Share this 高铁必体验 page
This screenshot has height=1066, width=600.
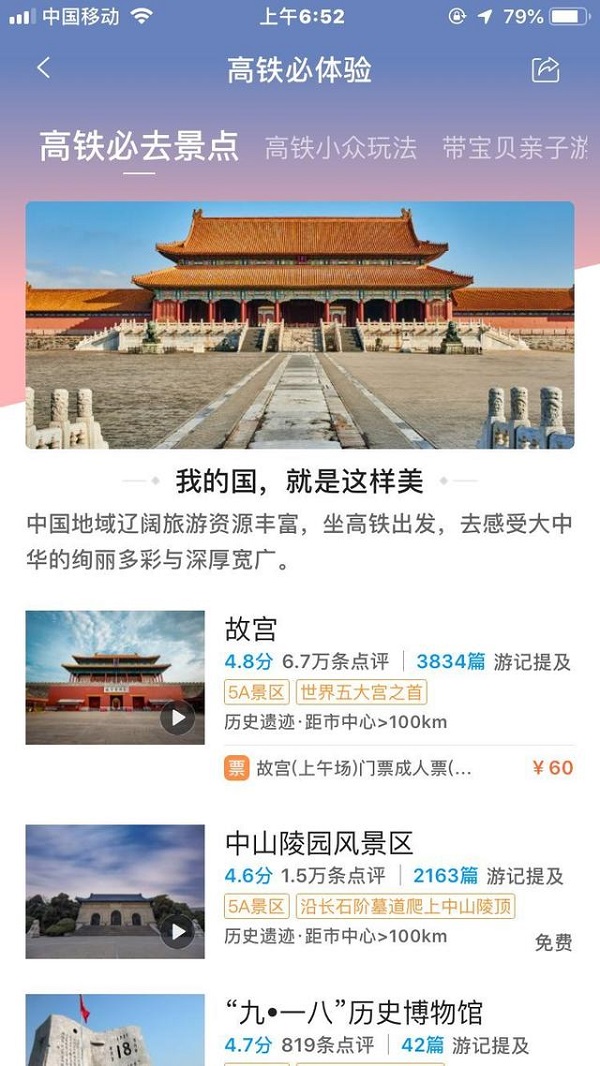point(546,69)
